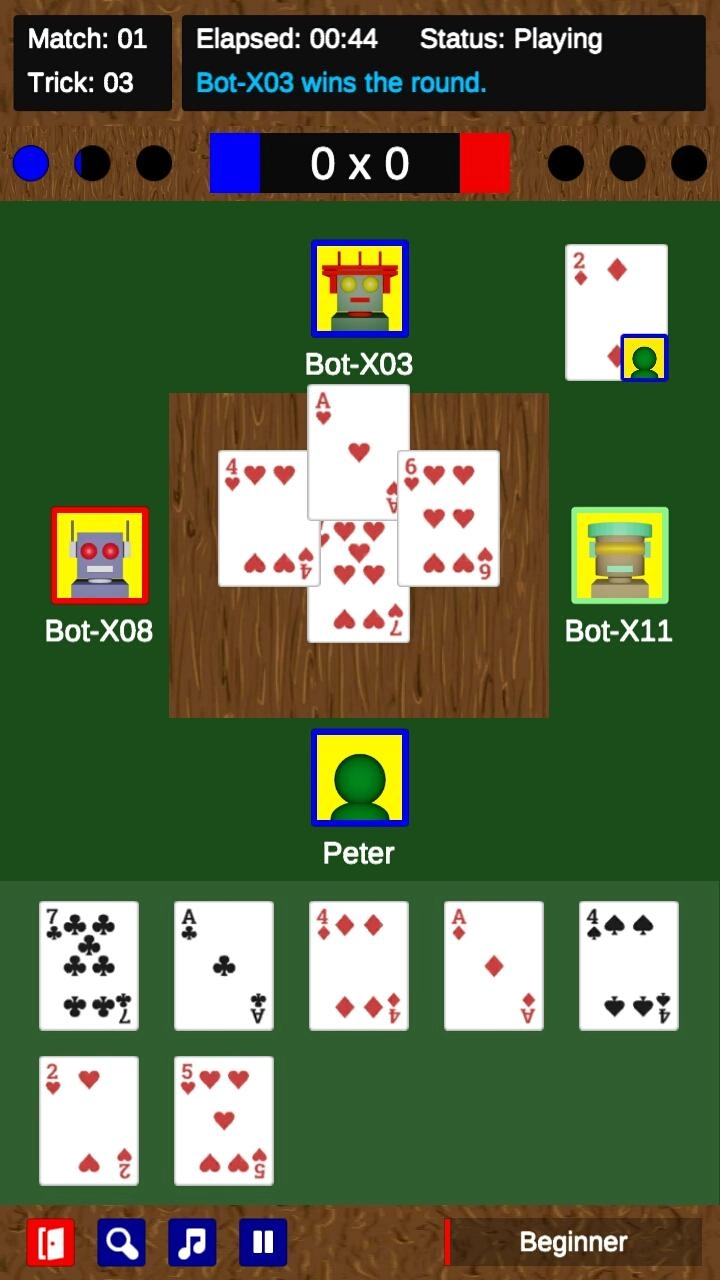Play the 5 of hearts card
The image size is (720, 1280).
click(224, 1120)
